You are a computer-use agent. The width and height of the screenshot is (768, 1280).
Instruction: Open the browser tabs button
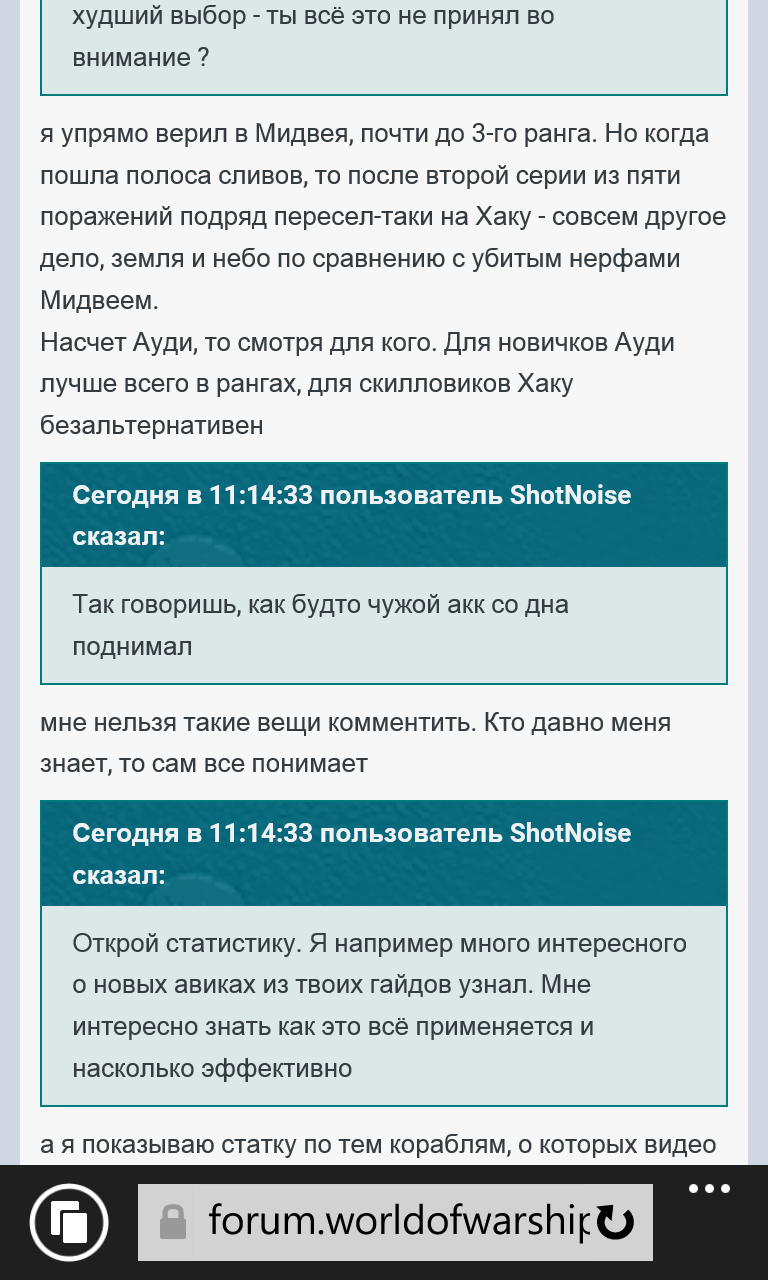tap(69, 1222)
